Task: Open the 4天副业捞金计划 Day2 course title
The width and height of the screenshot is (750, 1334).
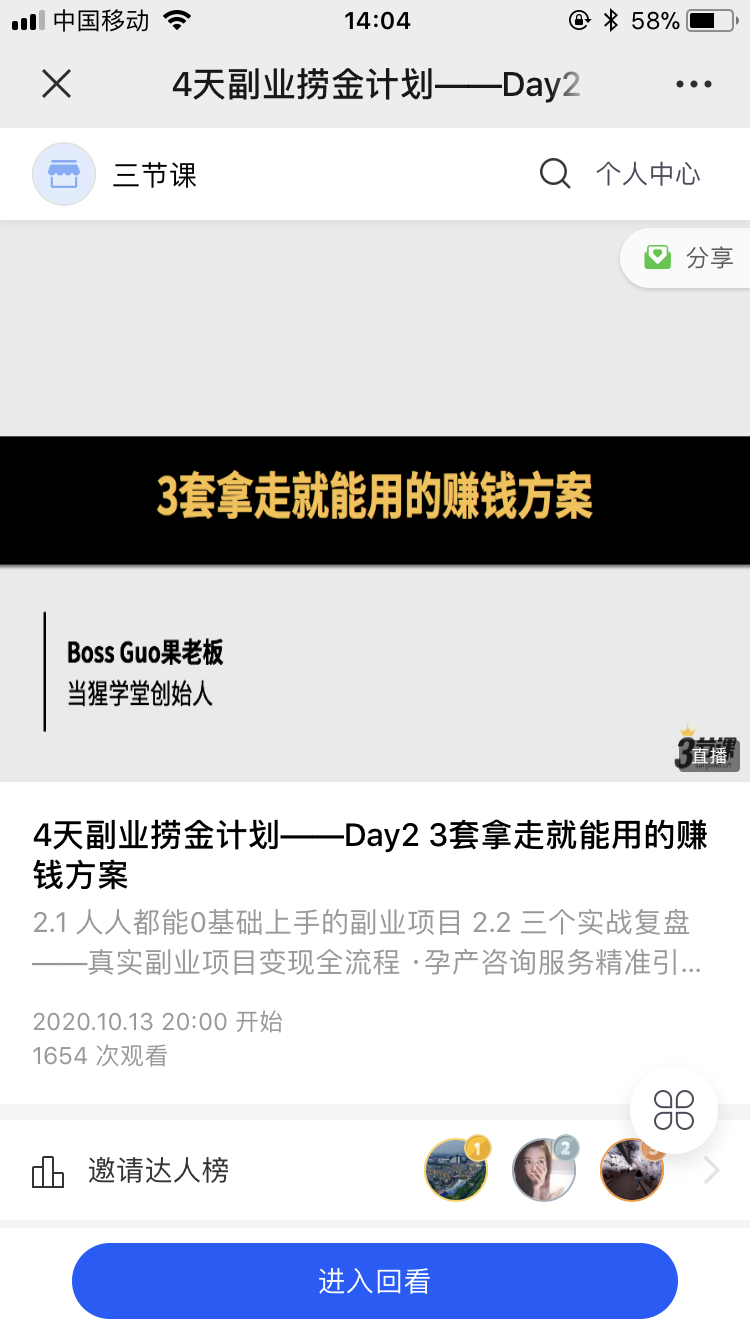Action: coord(375,857)
